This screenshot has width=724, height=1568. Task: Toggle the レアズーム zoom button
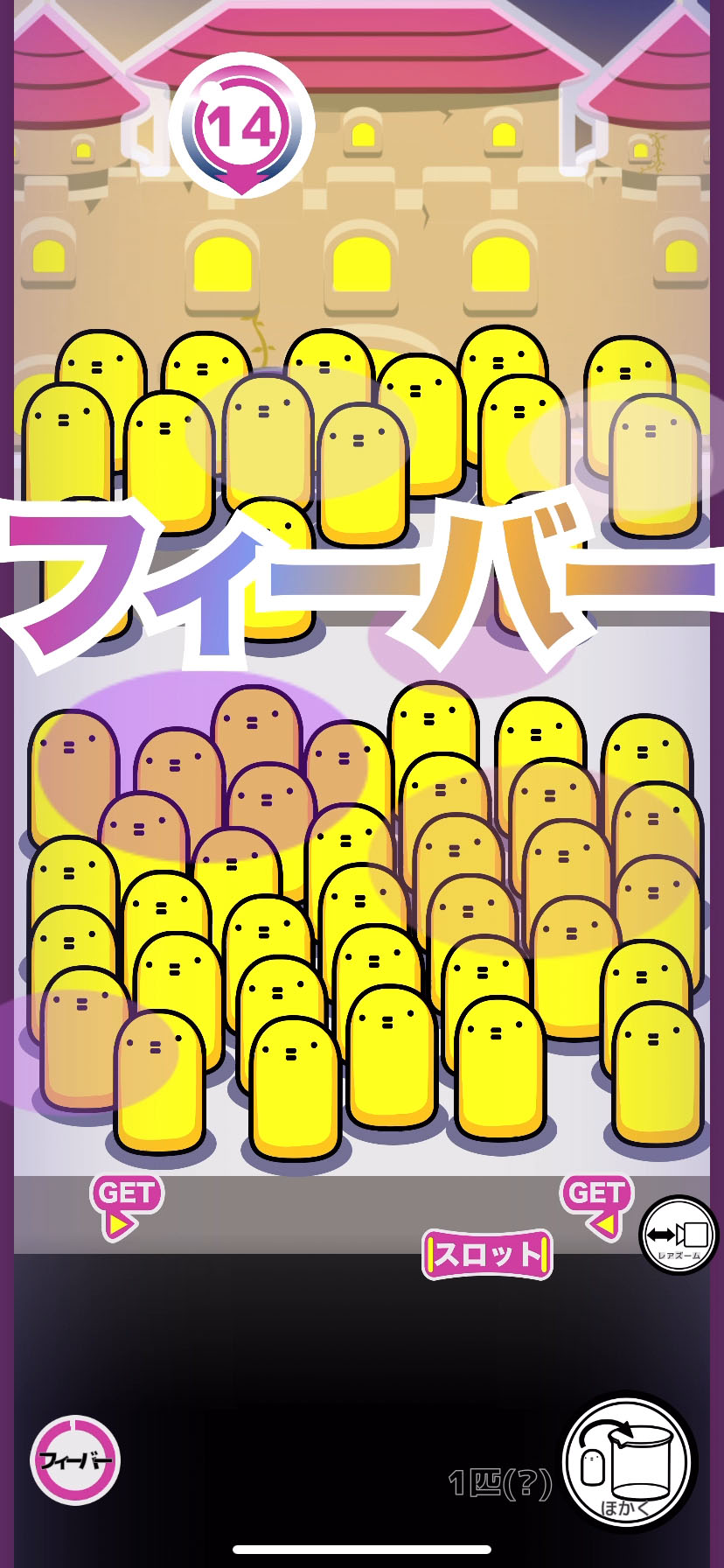pos(679,1235)
